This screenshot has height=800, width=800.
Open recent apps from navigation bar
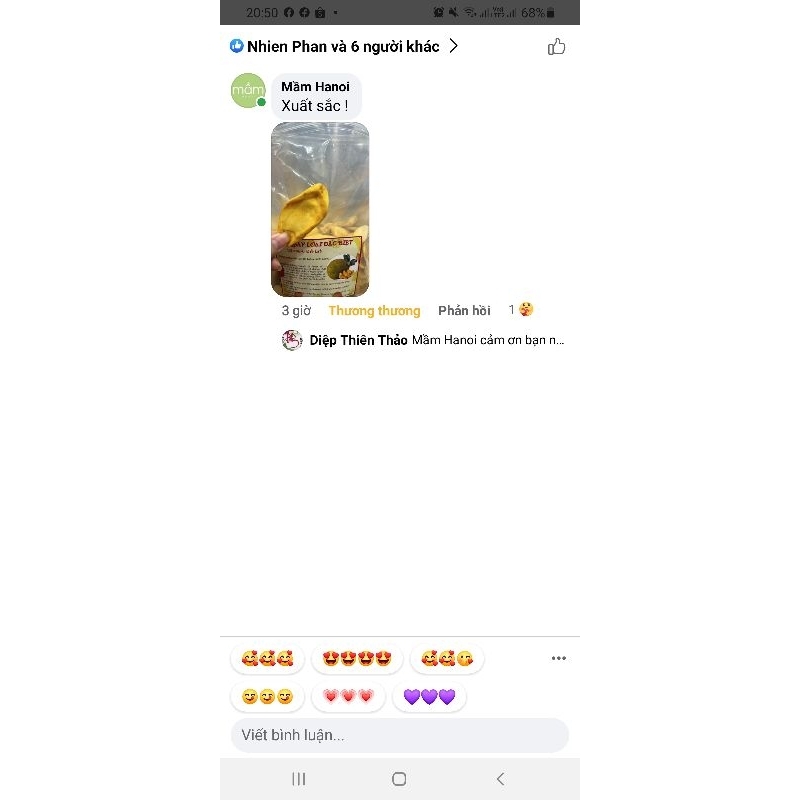(298, 779)
